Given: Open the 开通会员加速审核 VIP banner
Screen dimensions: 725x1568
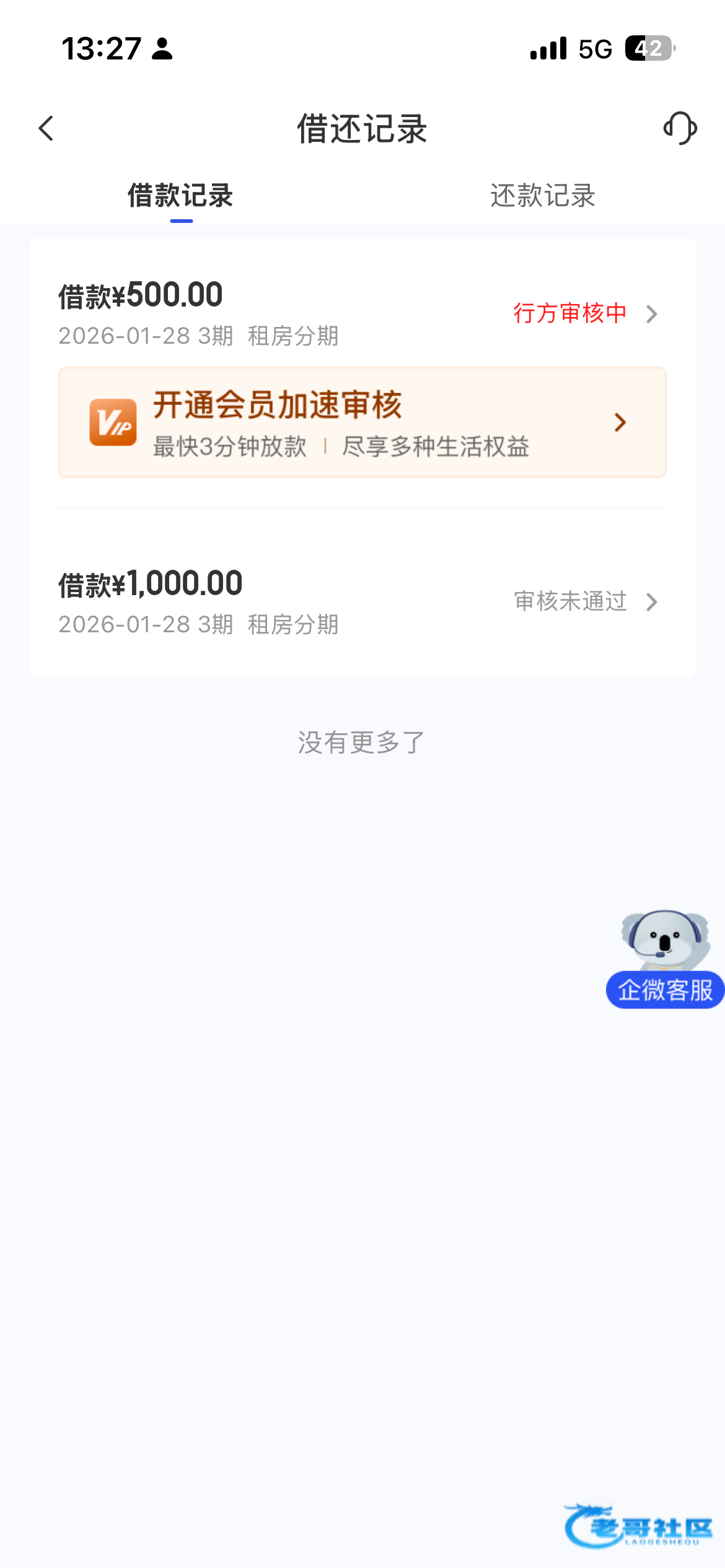Looking at the screenshot, I should (362, 422).
